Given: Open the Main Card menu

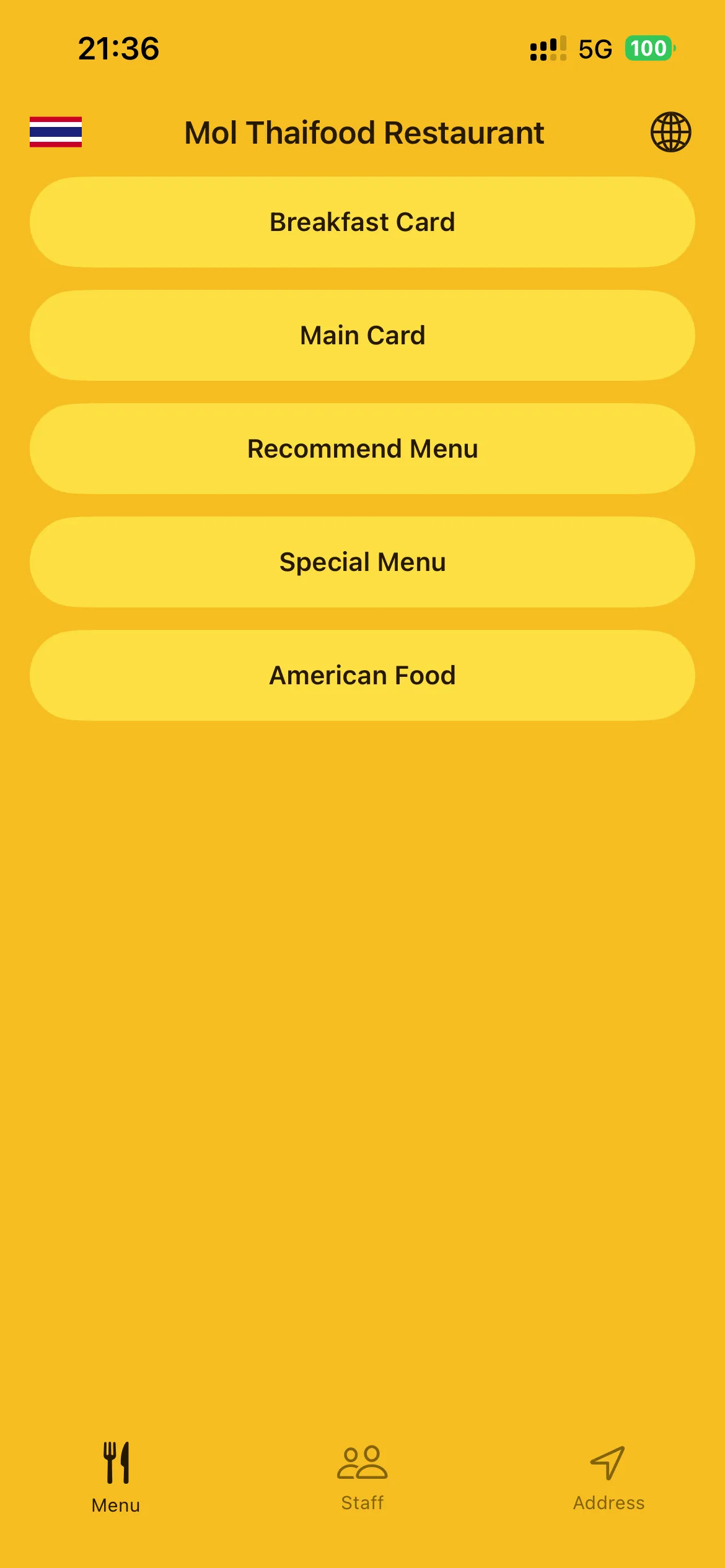Looking at the screenshot, I should tap(362, 335).
